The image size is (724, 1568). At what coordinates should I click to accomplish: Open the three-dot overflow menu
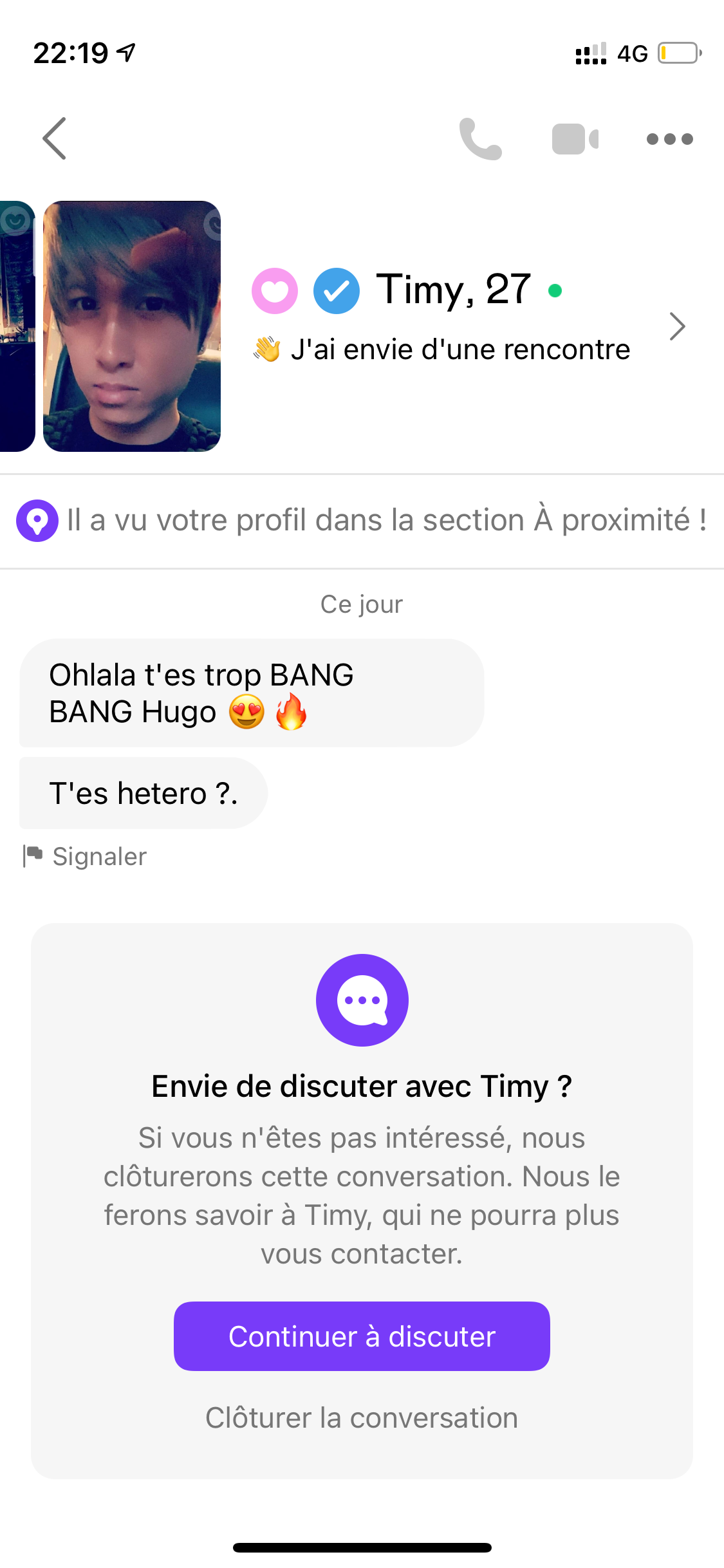[x=669, y=139]
